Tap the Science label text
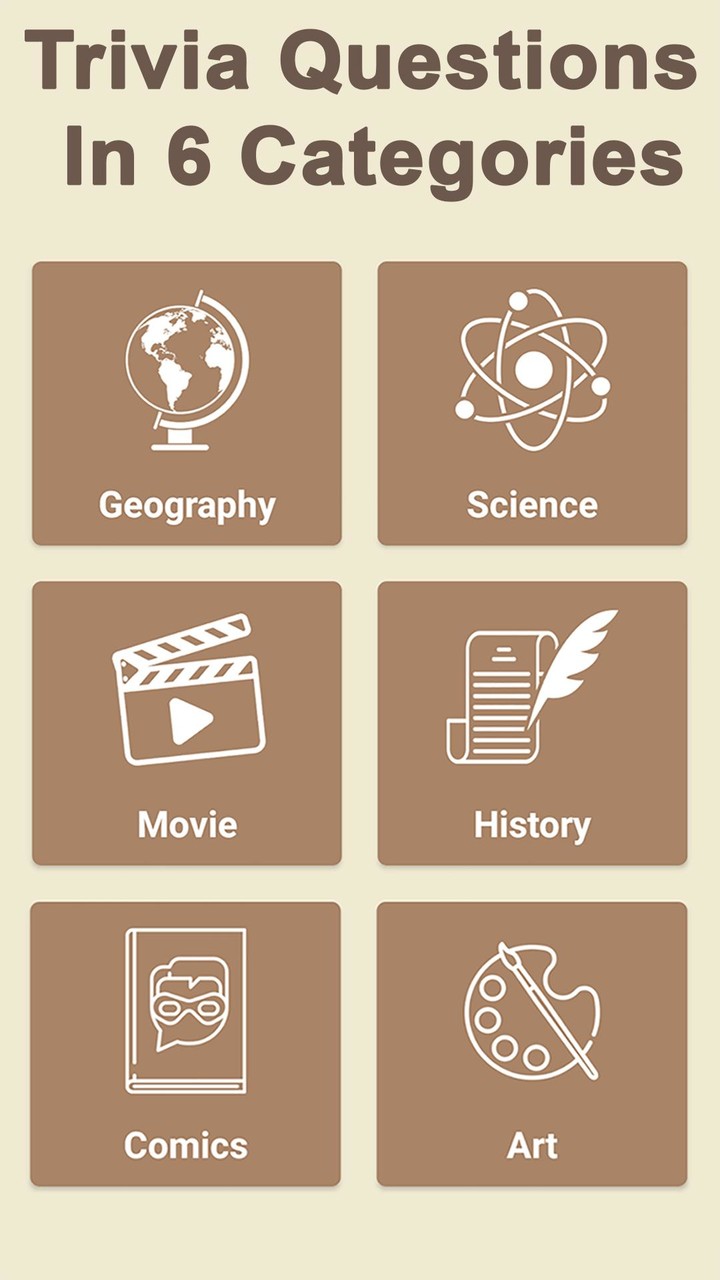720x1280 pixels. [x=533, y=505]
